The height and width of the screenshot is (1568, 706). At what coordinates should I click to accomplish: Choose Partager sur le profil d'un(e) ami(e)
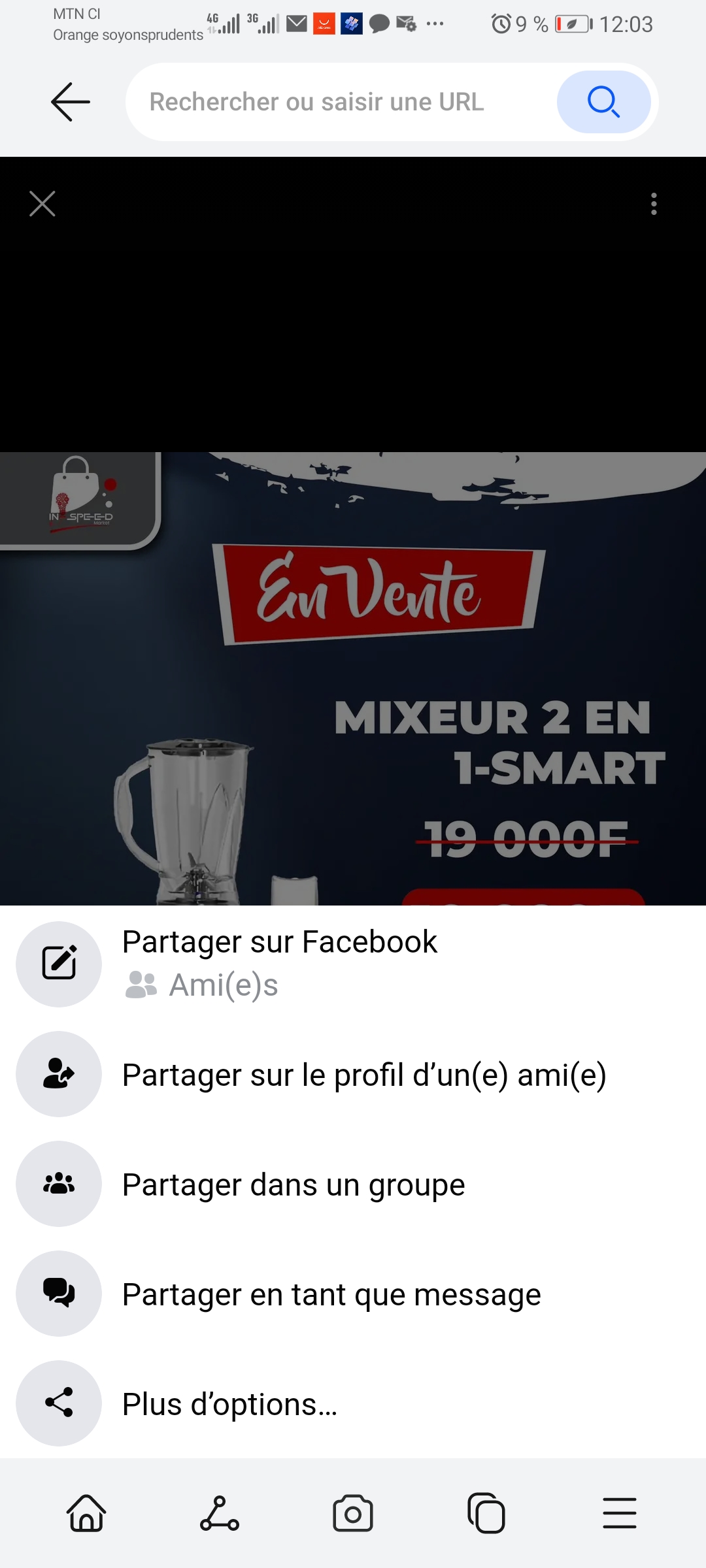pos(363,1075)
